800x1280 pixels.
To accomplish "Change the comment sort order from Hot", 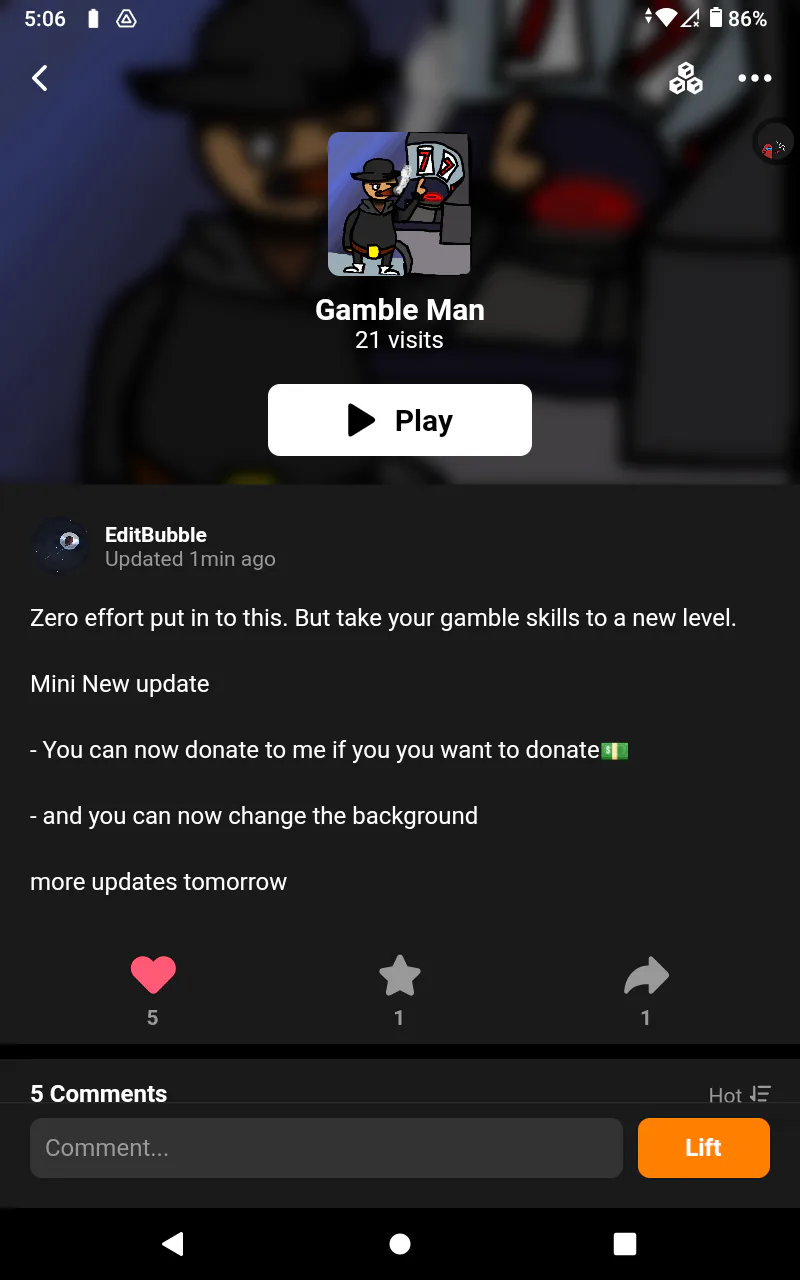I will pos(740,1094).
